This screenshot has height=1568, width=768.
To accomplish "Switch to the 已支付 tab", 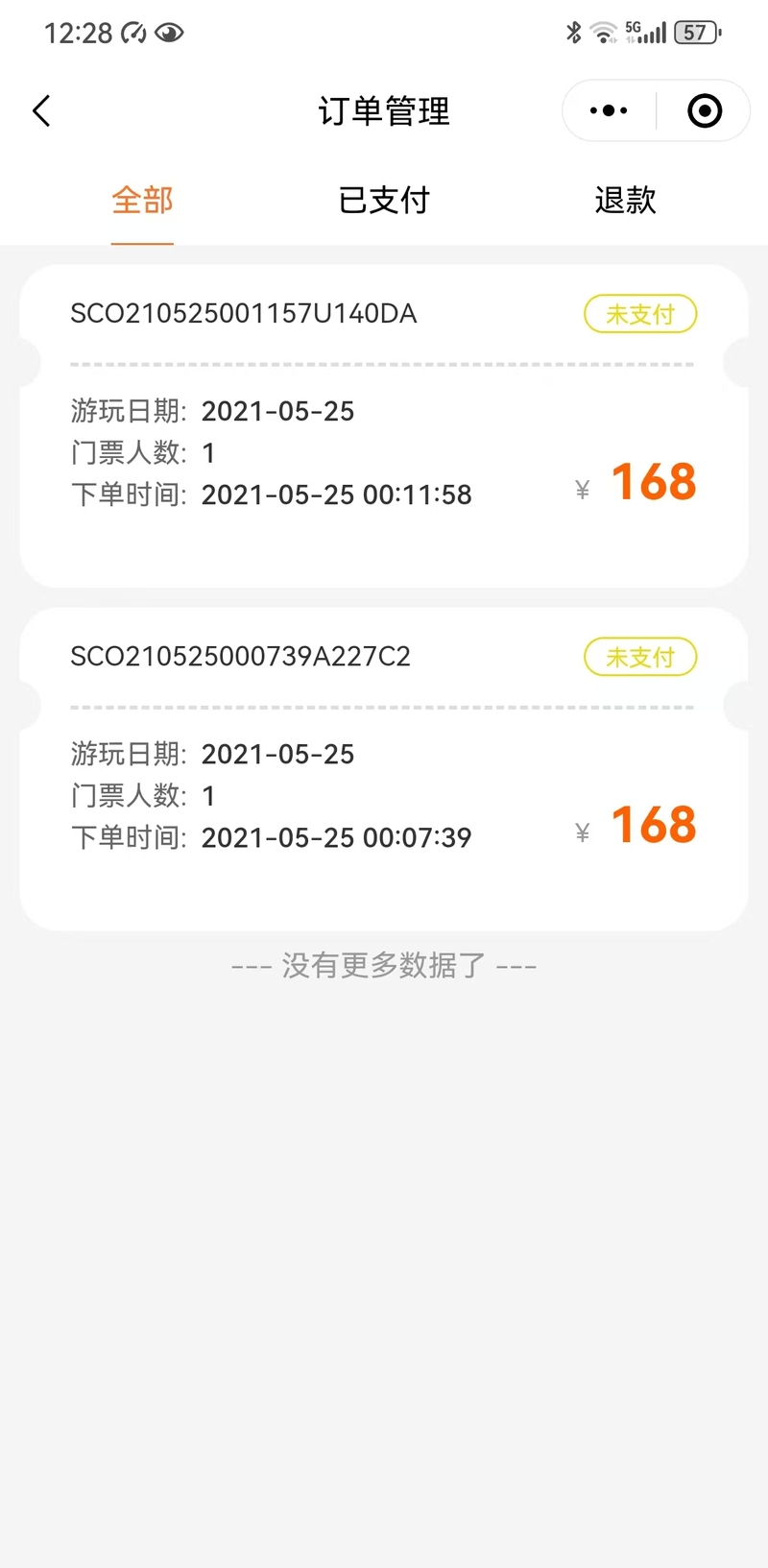I will (384, 201).
